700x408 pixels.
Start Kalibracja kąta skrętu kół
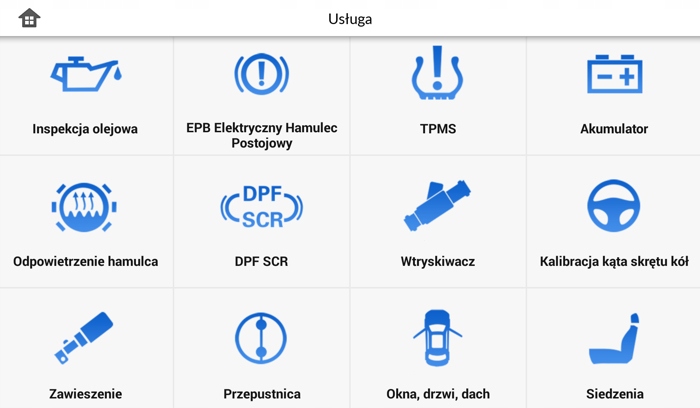pos(614,222)
